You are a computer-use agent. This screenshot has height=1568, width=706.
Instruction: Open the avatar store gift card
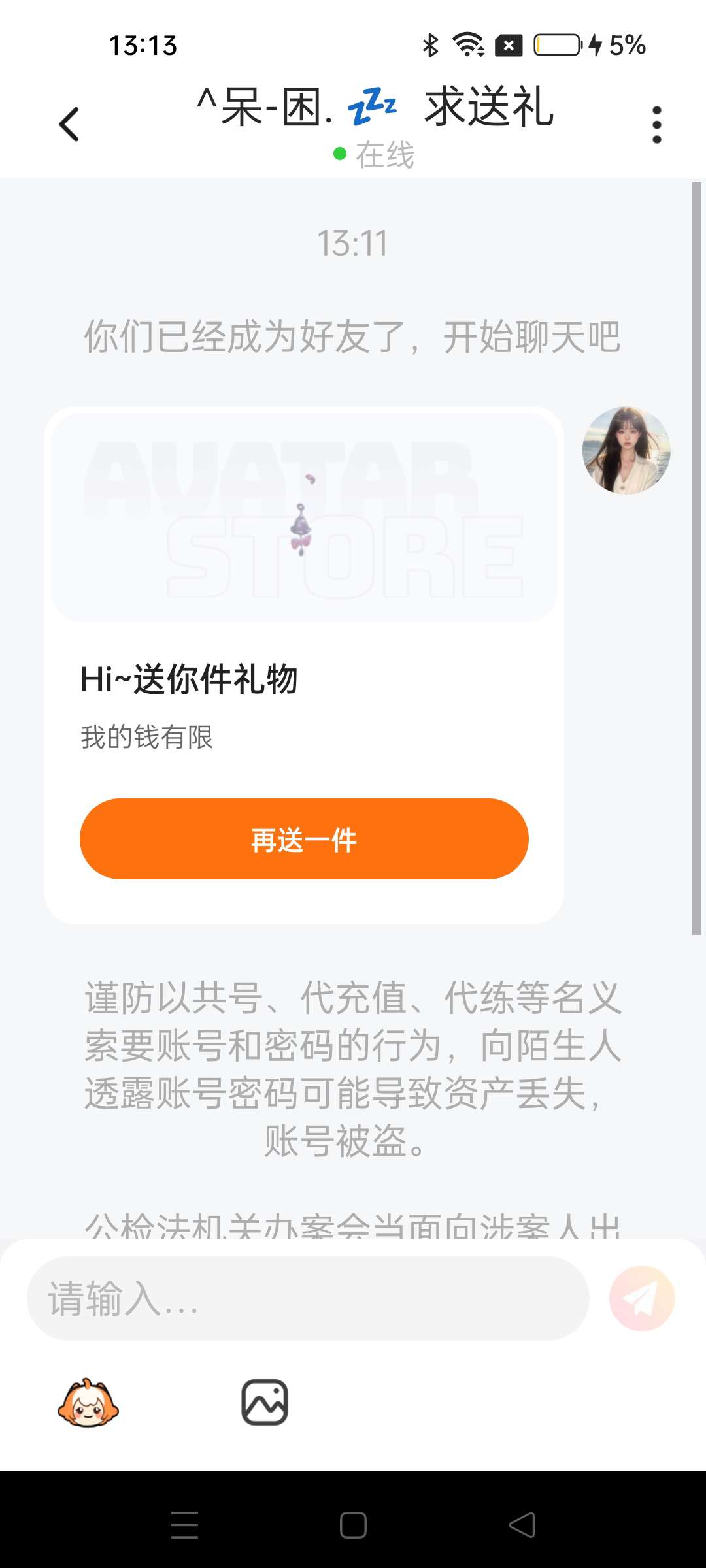(304, 517)
